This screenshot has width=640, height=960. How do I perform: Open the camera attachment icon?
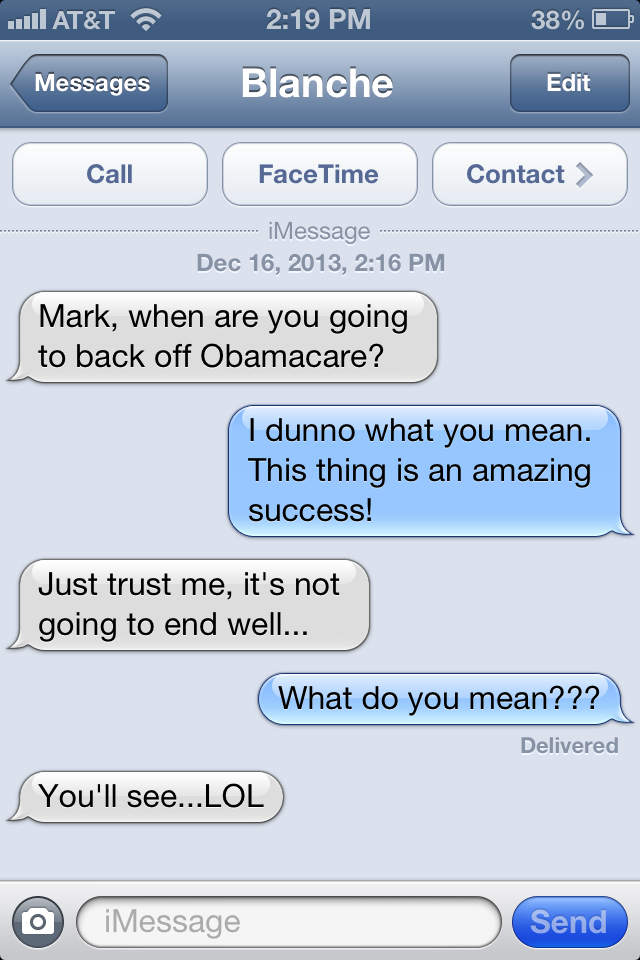point(37,921)
